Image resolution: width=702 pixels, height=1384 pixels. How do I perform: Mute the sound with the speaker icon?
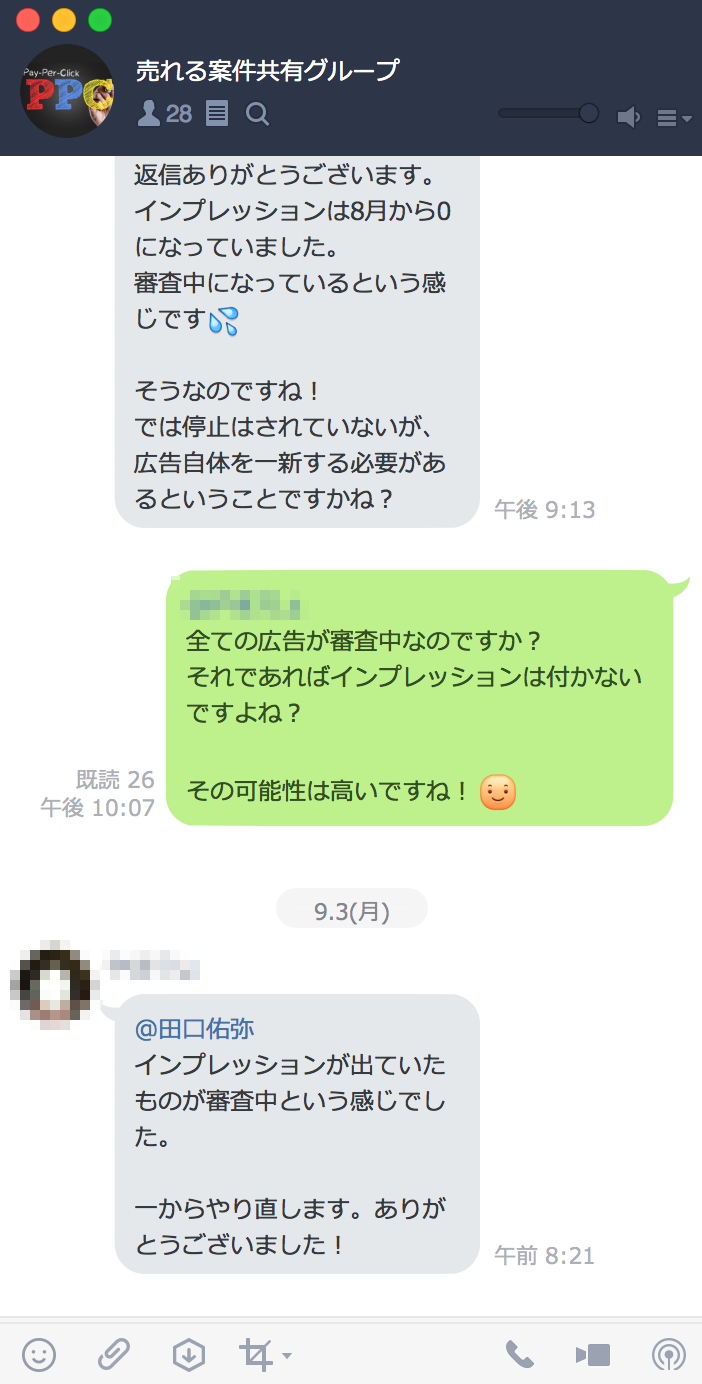(629, 117)
